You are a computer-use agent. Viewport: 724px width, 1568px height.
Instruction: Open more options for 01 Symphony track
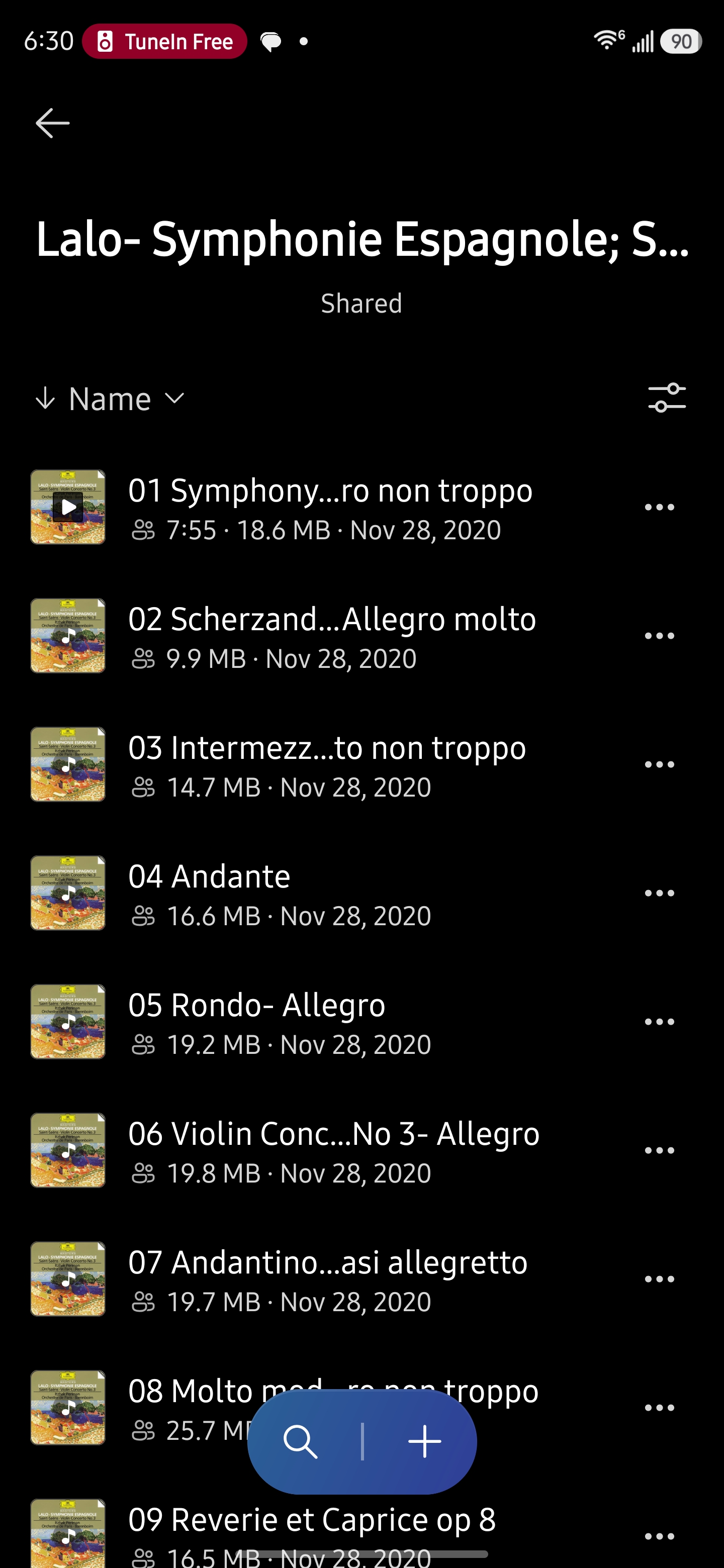click(659, 507)
